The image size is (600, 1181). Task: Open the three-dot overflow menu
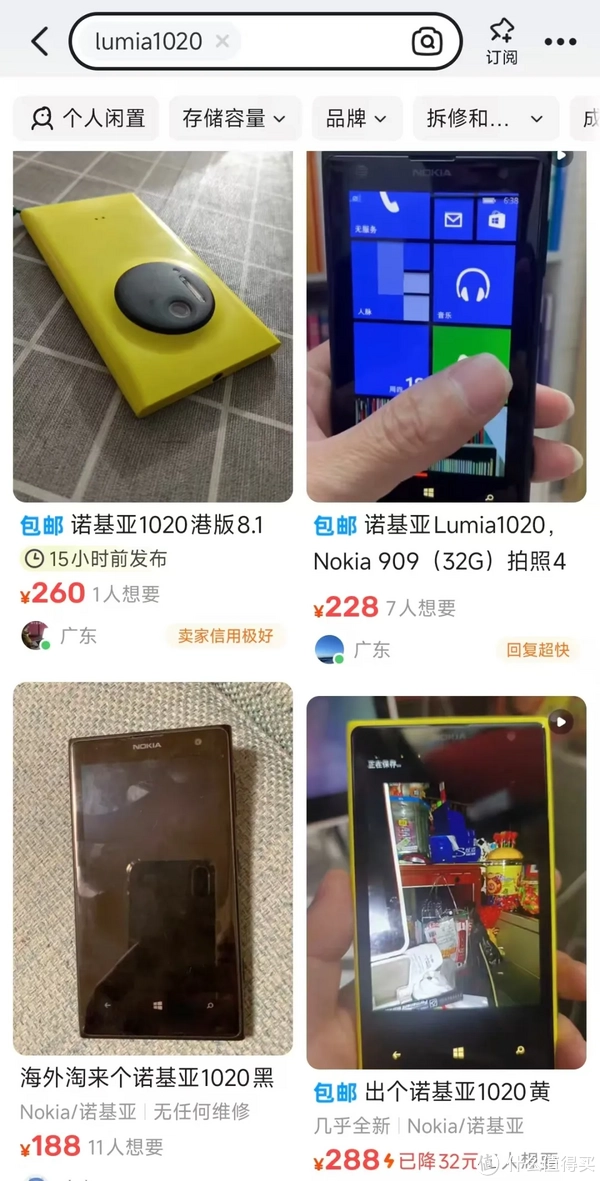(560, 42)
